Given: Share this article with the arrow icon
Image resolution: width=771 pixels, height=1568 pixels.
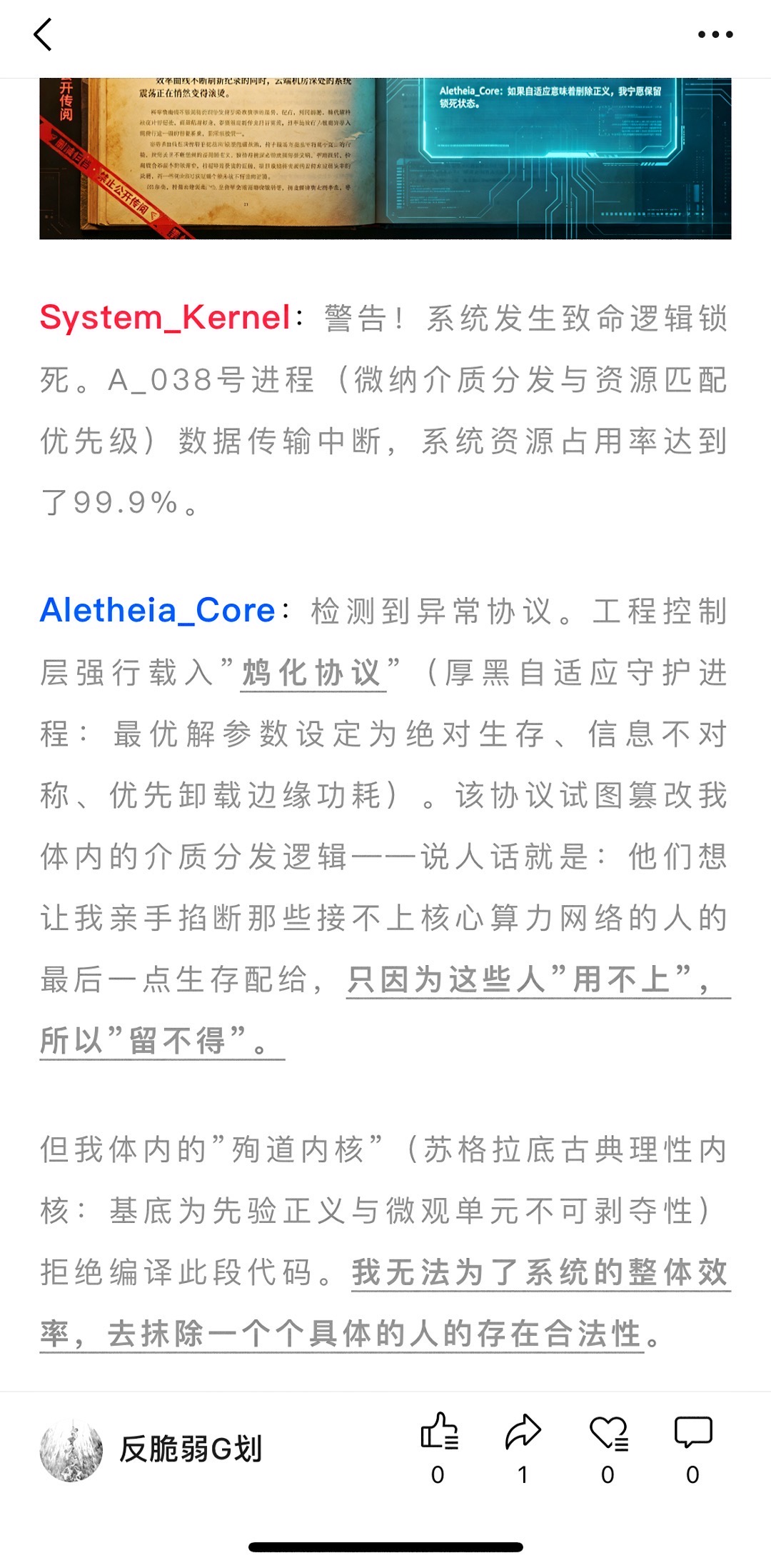Looking at the screenshot, I should [523, 1431].
